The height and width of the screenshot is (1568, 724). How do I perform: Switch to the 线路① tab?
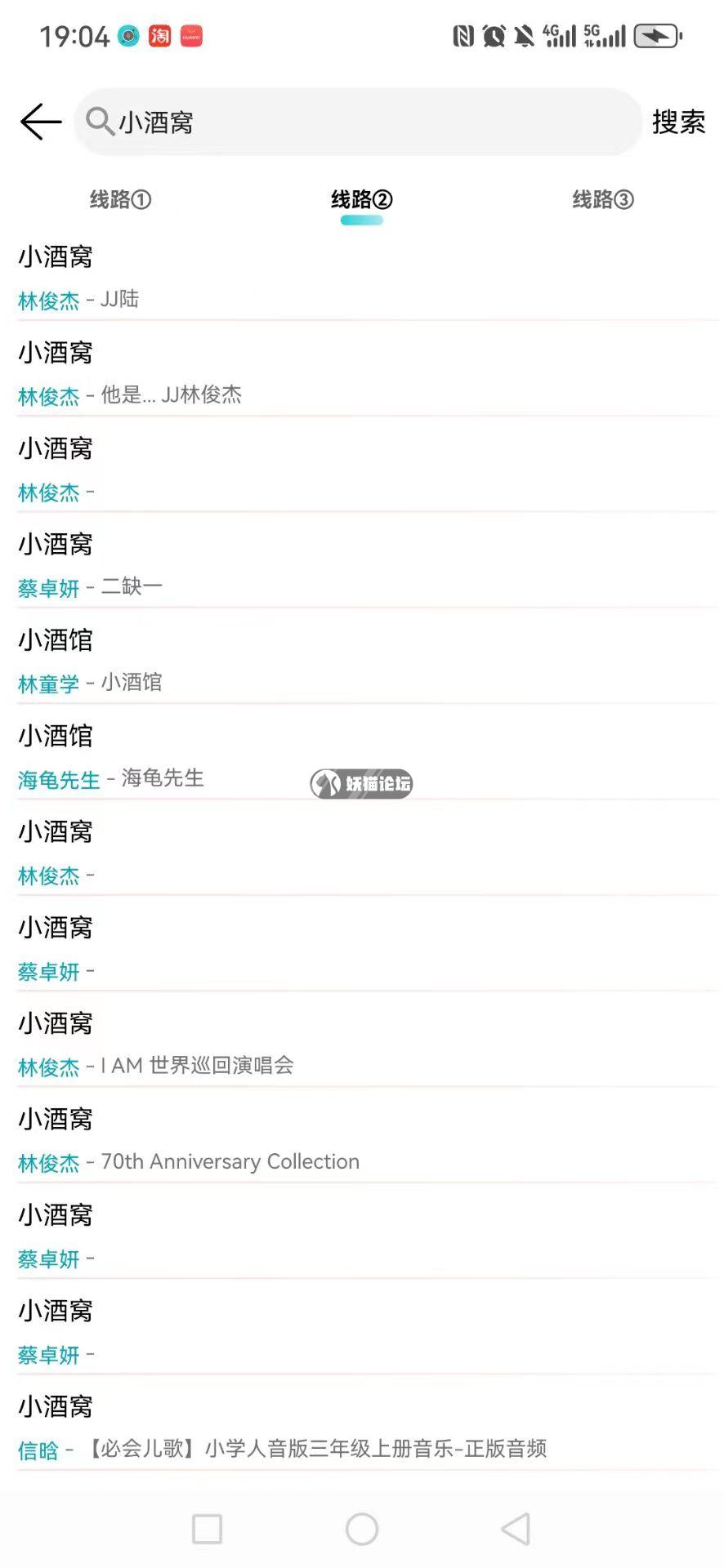[120, 199]
